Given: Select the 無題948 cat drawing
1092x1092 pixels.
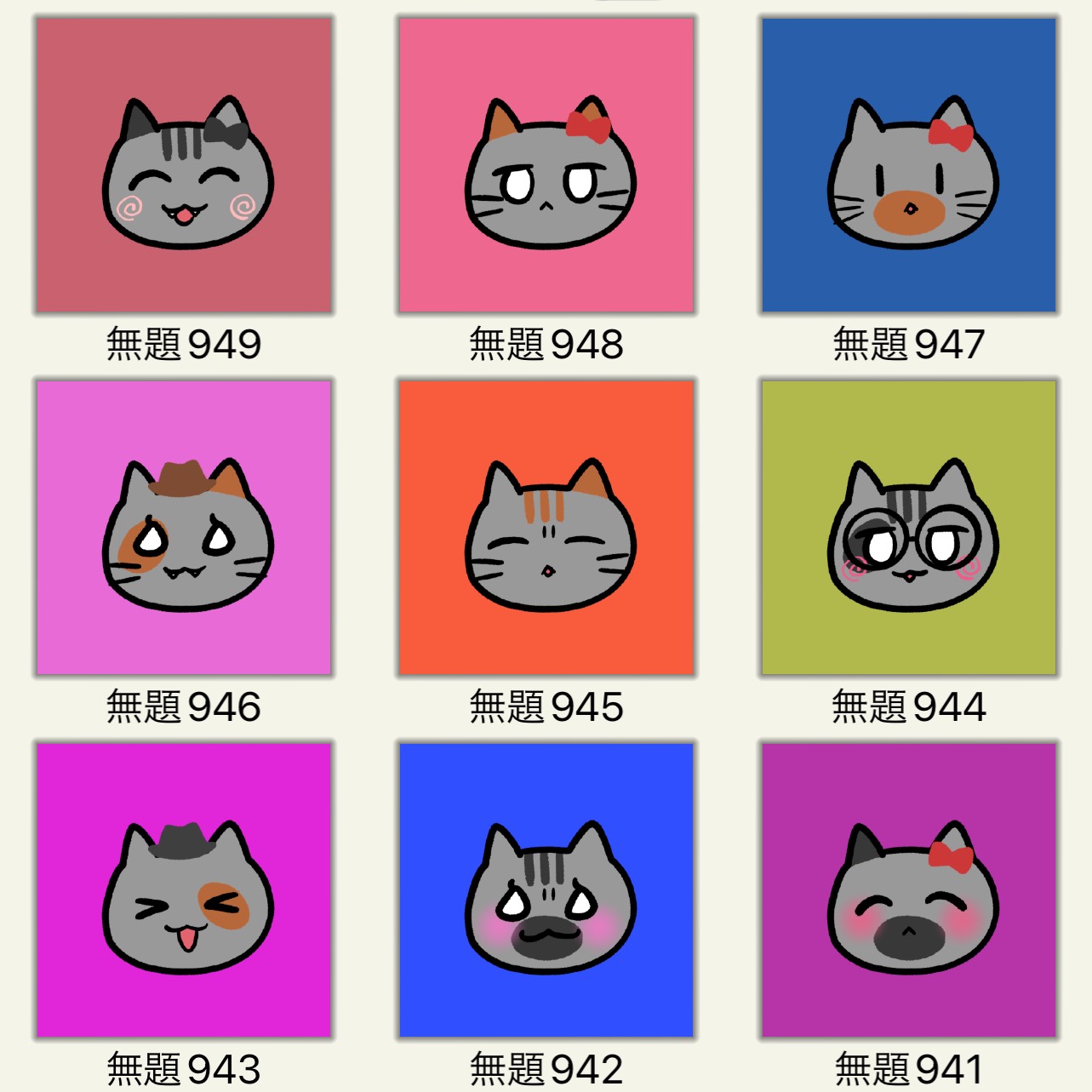Looking at the screenshot, I should click(x=546, y=166).
